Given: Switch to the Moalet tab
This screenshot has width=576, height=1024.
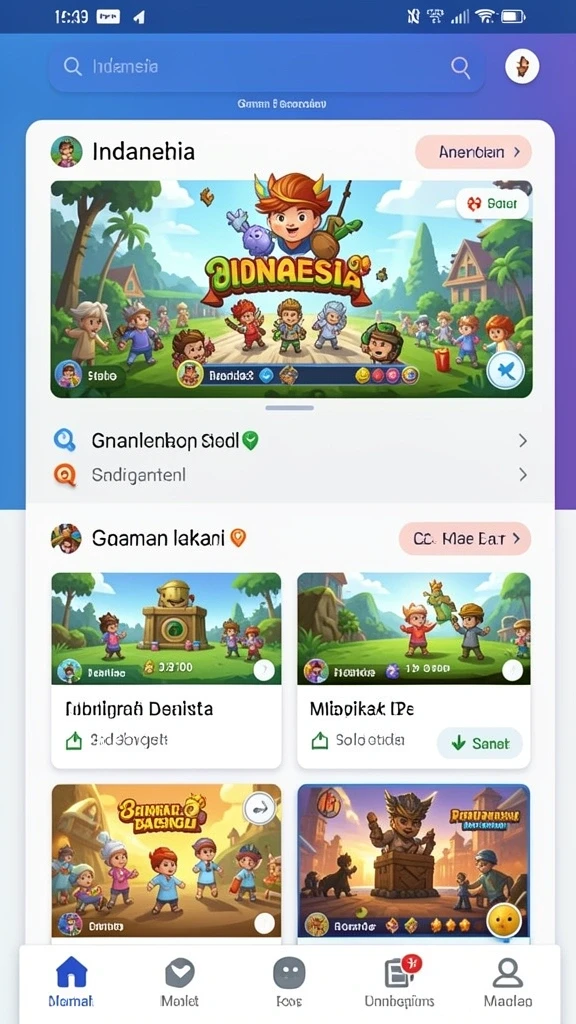Looking at the screenshot, I should pos(180,982).
